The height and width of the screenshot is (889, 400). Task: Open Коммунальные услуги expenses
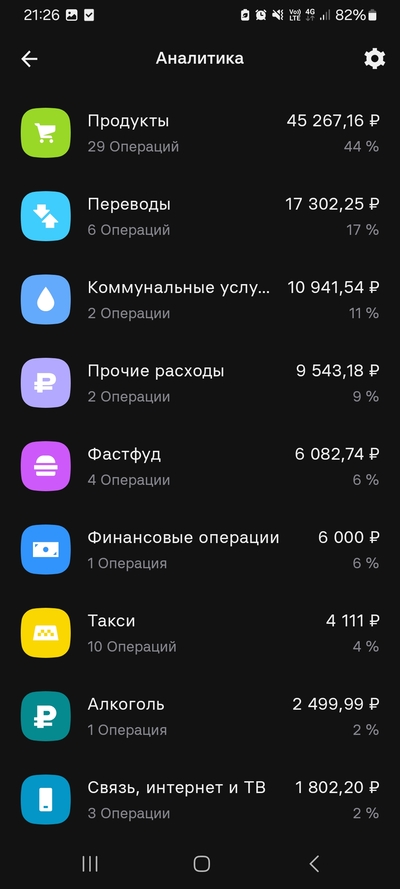click(x=200, y=299)
